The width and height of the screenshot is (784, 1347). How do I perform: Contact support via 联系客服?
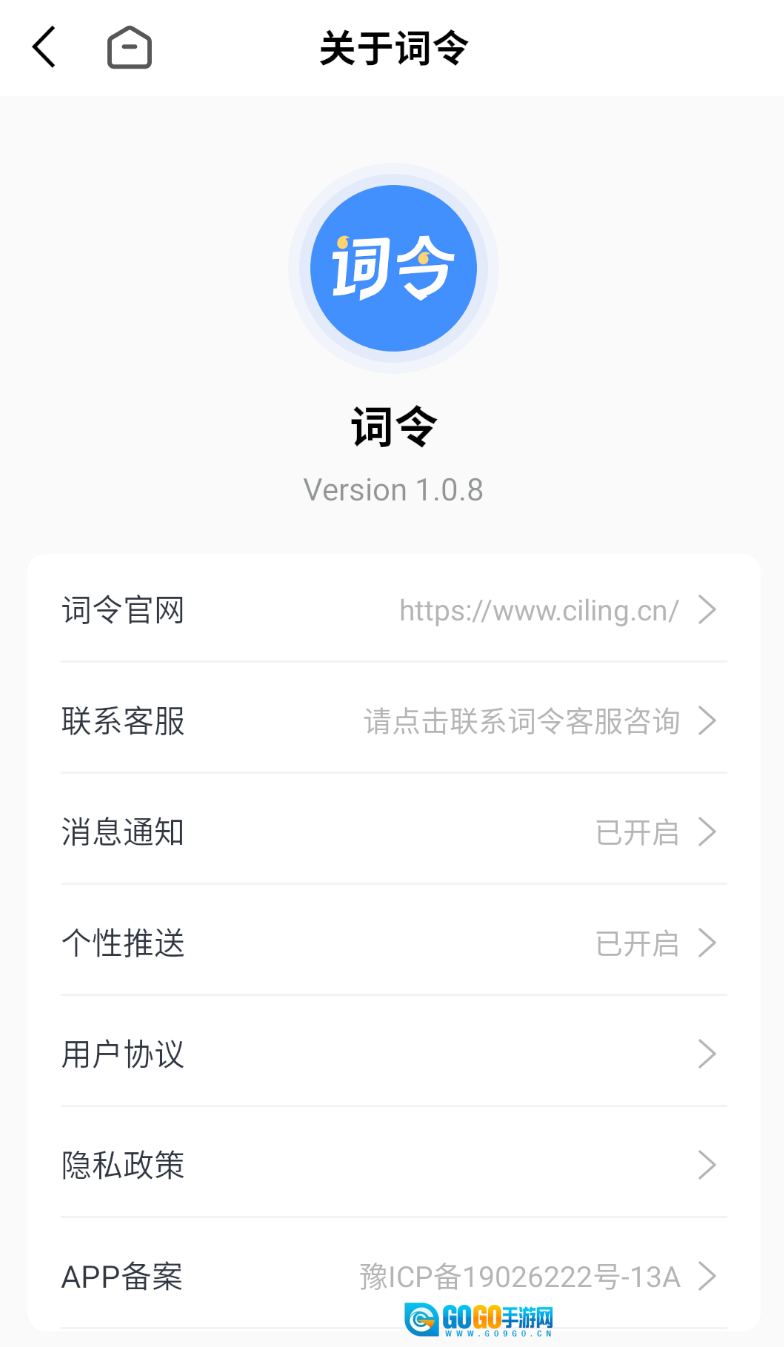coord(393,721)
